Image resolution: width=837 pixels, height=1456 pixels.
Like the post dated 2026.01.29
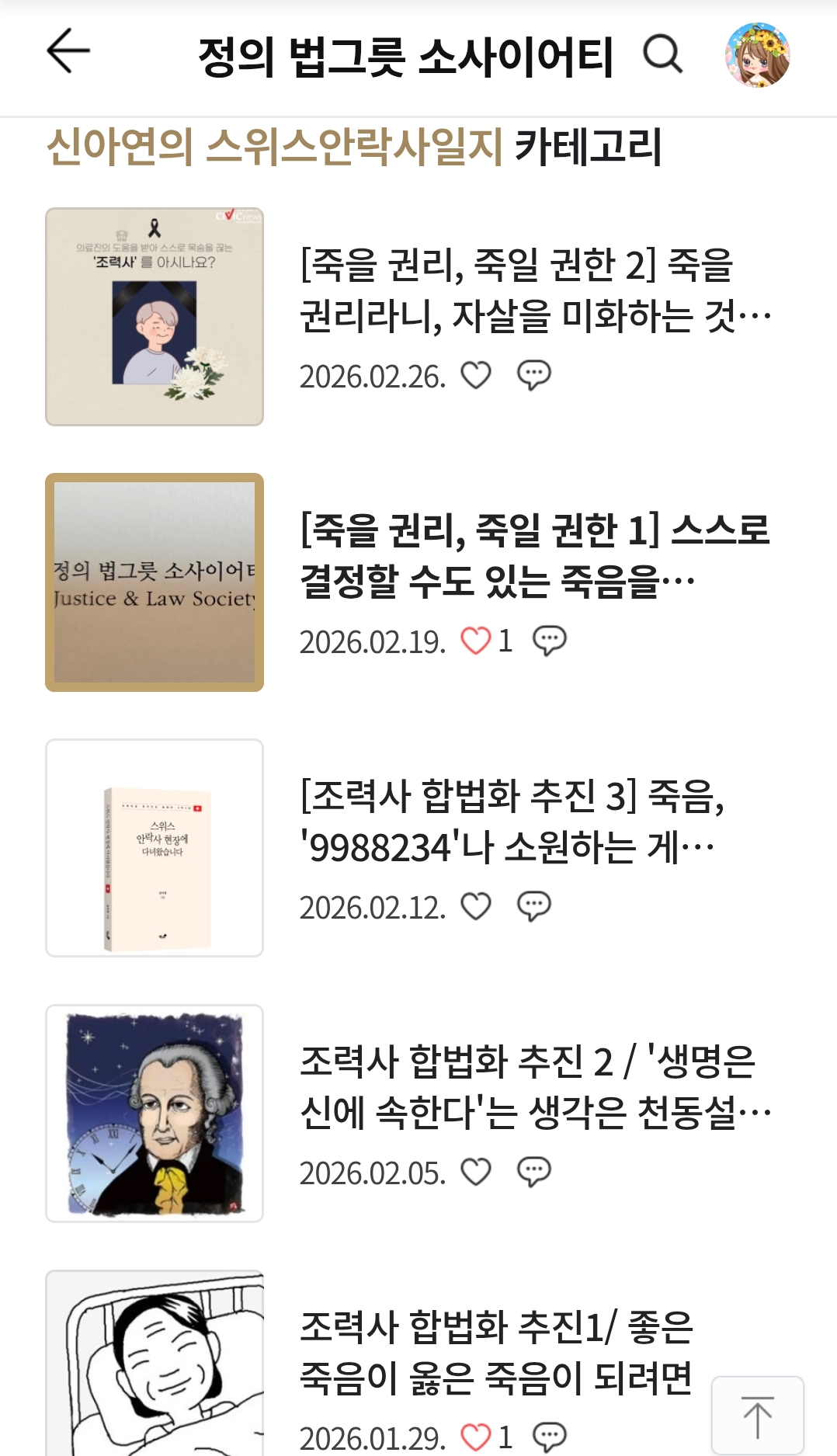click(476, 1437)
